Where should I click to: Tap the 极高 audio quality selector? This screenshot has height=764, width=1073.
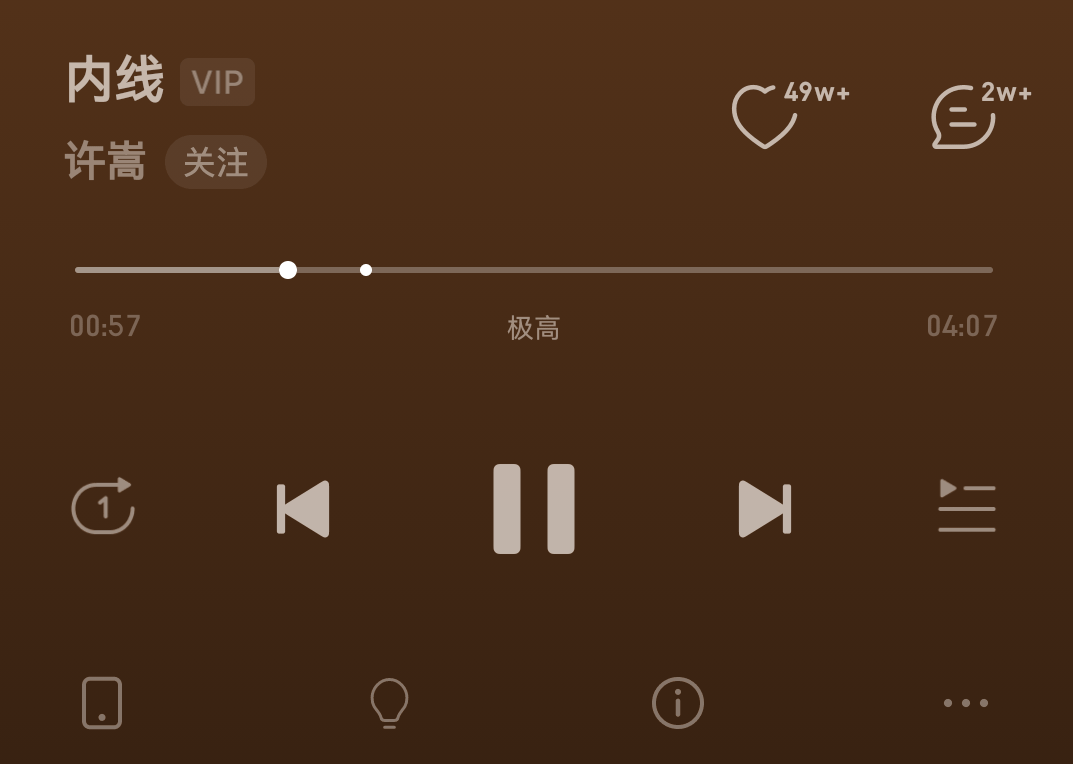(534, 327)
